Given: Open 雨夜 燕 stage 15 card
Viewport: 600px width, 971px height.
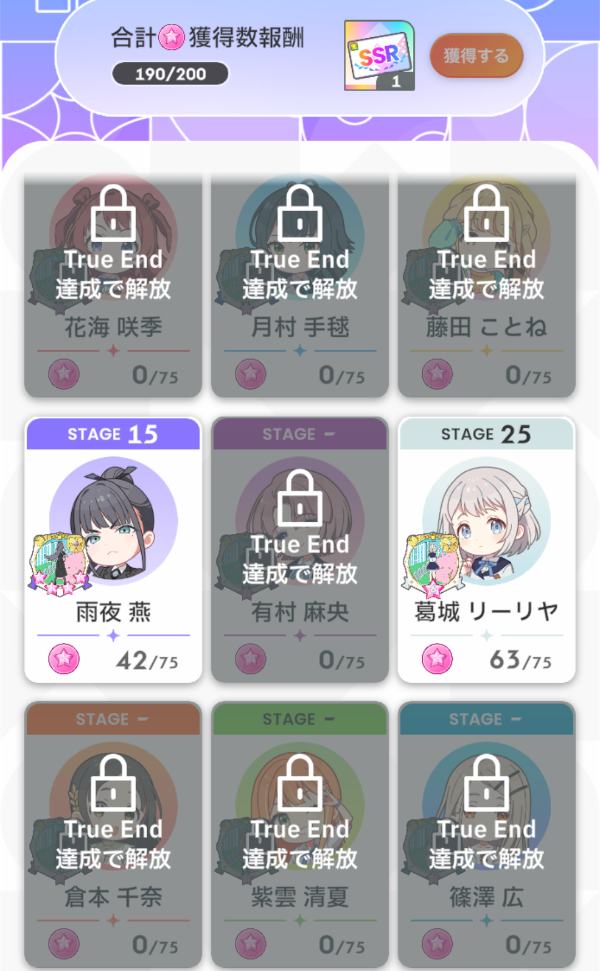Looking at the screenshot, I should click(113, 549).
